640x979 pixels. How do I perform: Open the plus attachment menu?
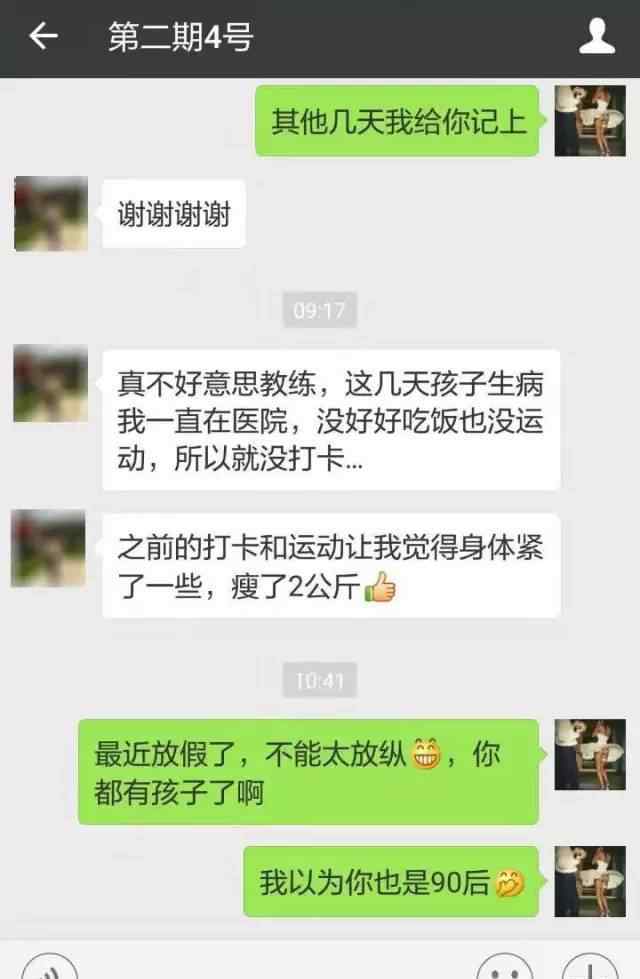pos(589,970)
